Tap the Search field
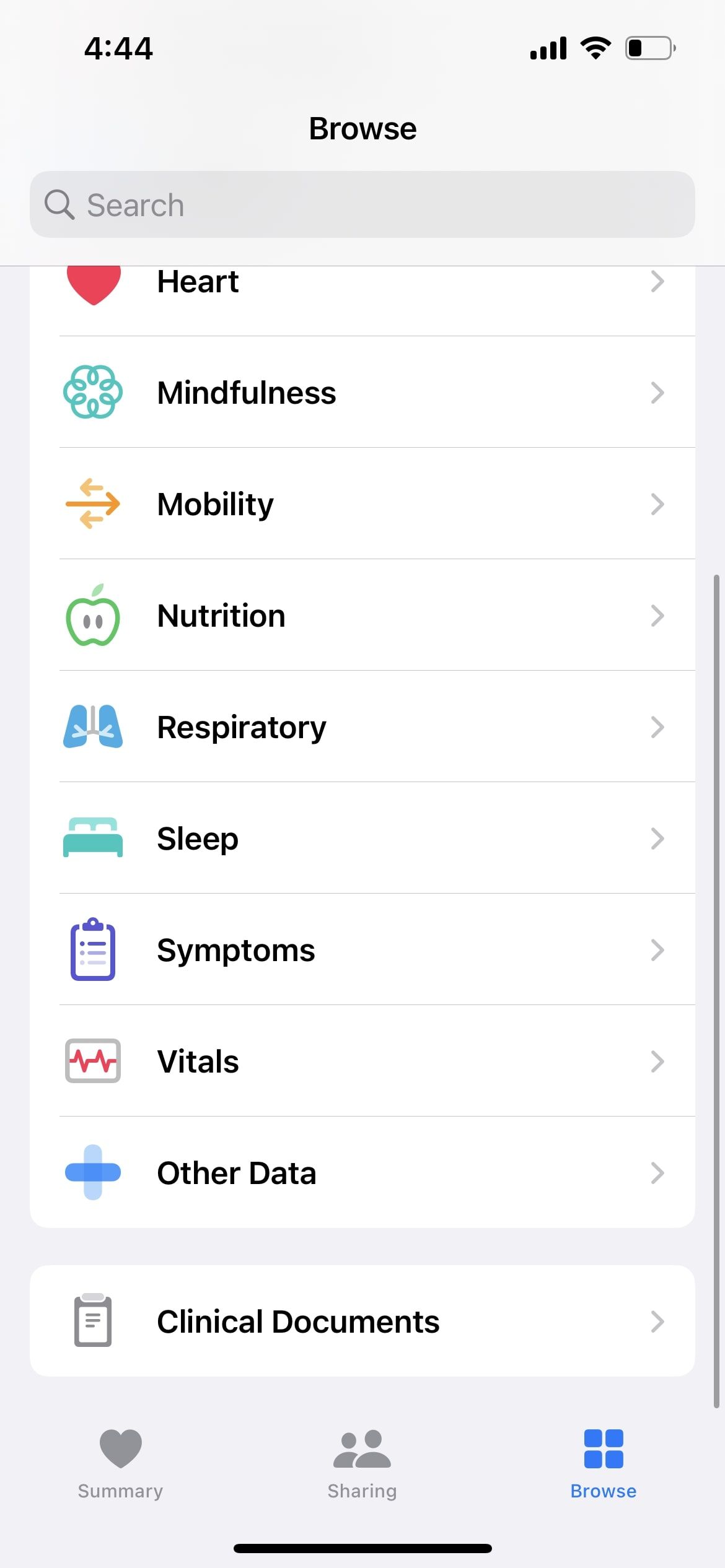The width and height of the screenshot is (725, 1568). point(362,204)
